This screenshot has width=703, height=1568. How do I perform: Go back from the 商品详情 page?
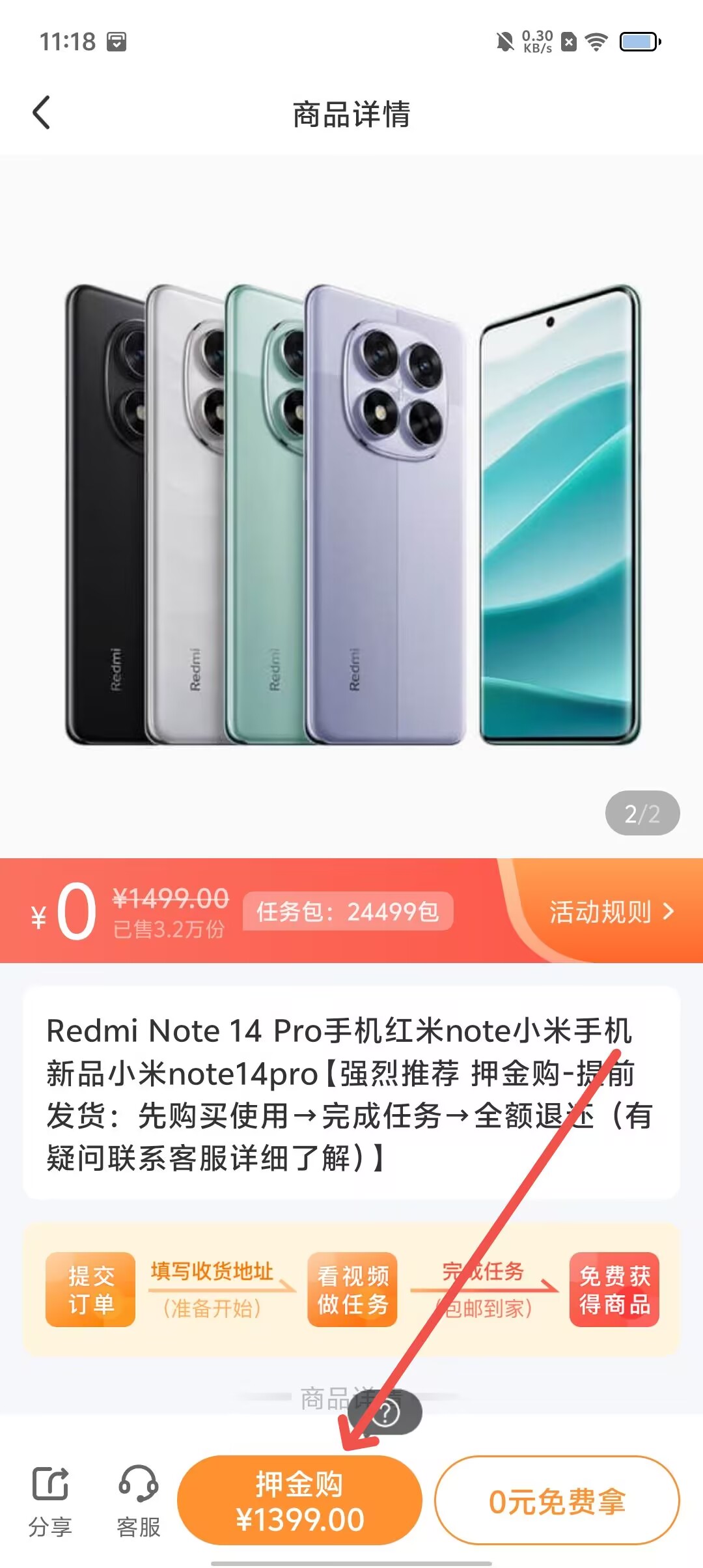[x=42, y=113]
